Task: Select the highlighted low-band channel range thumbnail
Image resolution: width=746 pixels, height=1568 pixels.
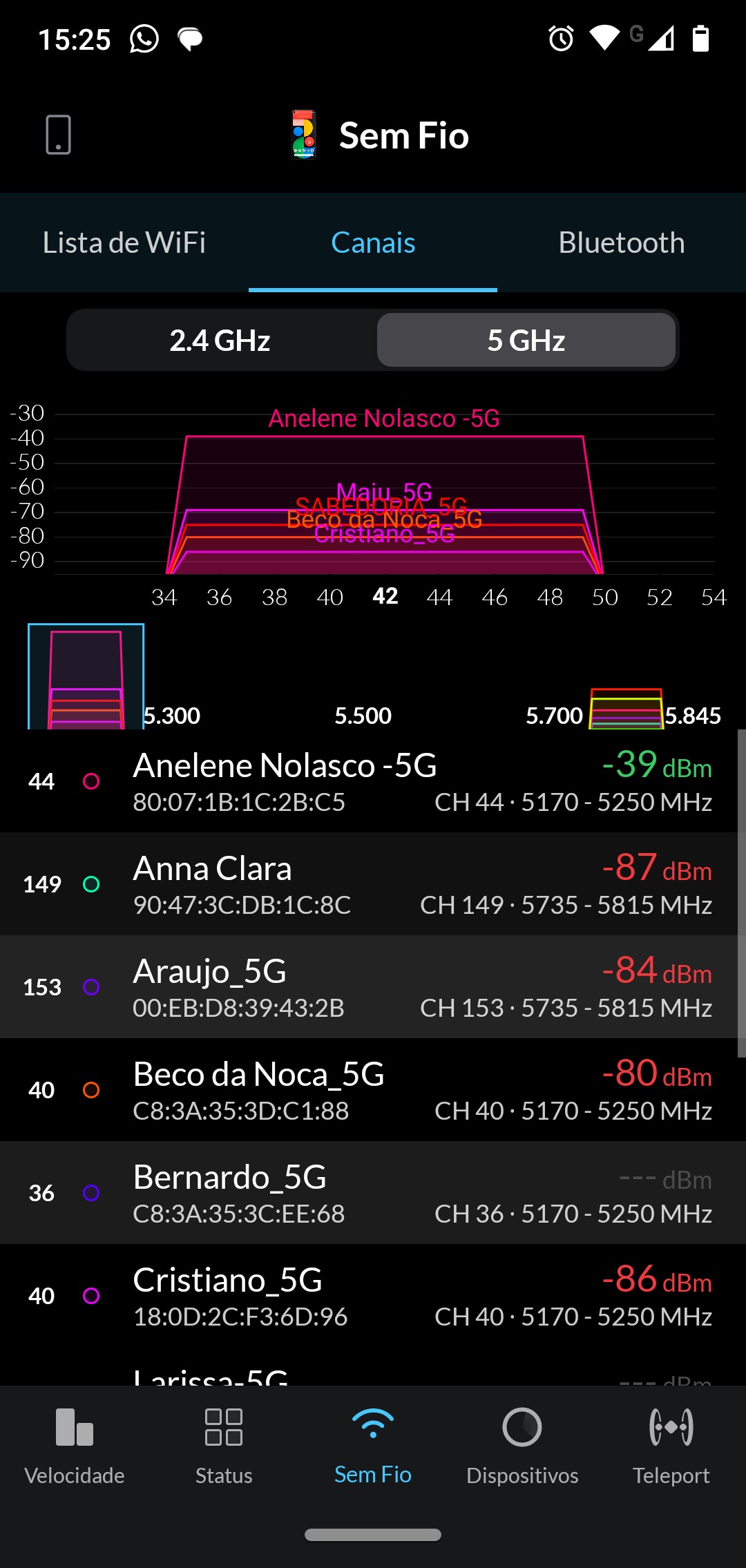Action: click(86, 677)
